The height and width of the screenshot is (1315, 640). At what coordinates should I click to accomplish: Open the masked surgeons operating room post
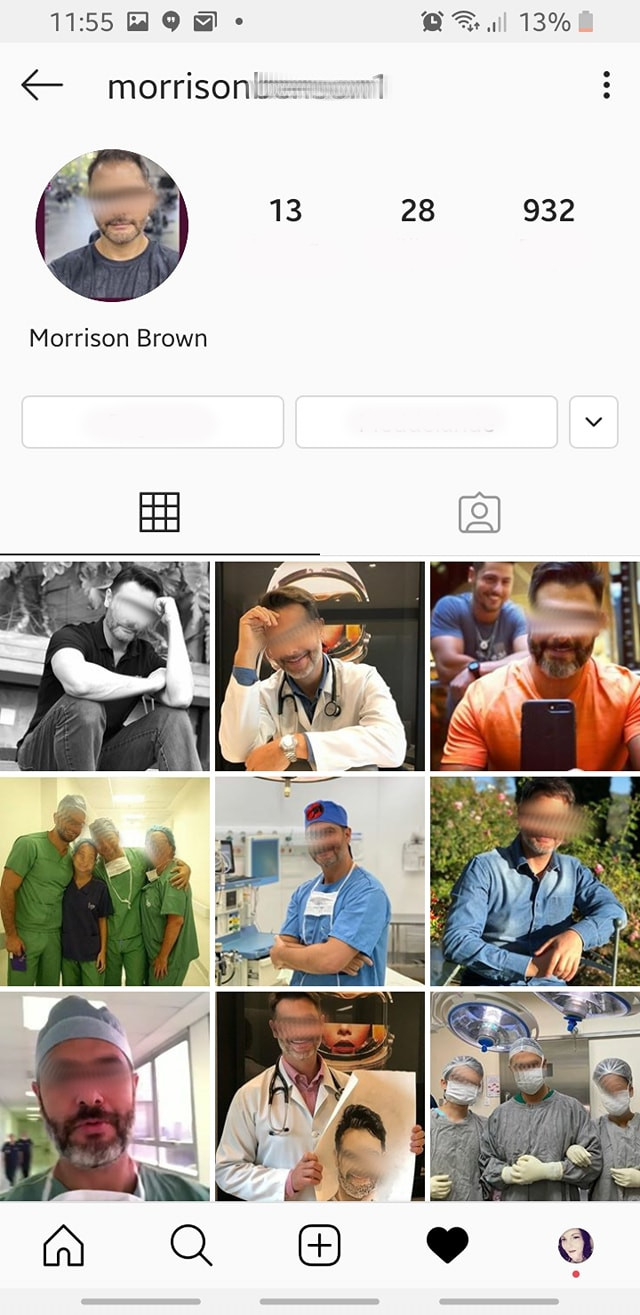tap(535, 1095)
